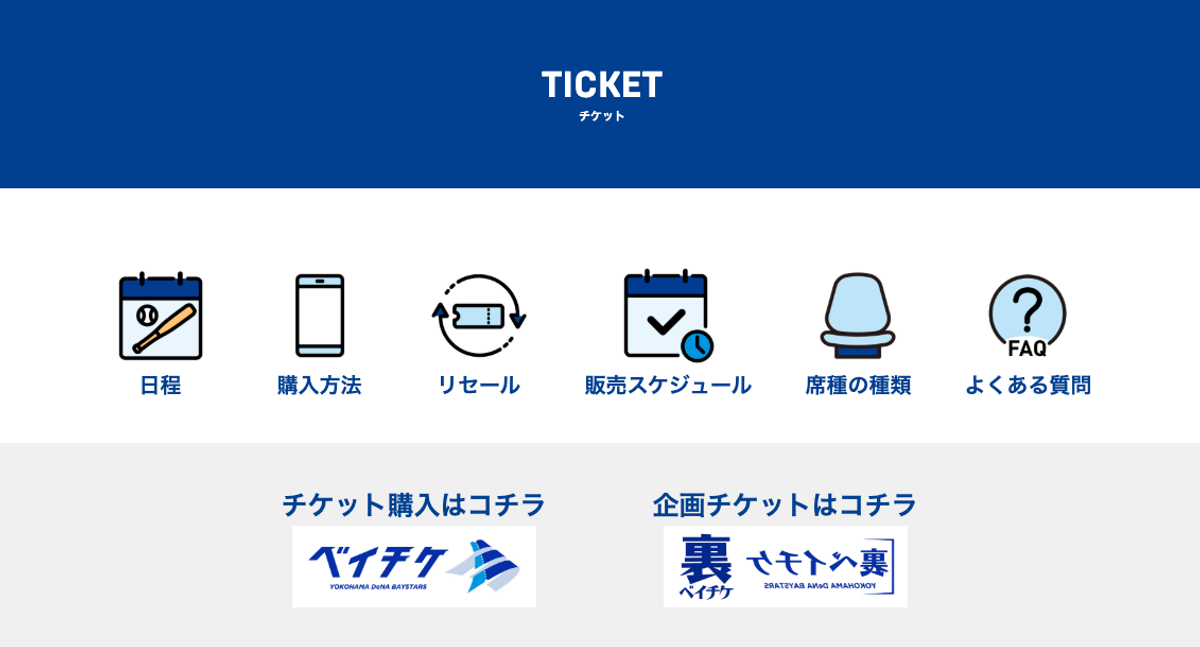Tap the ベイチケ ticket purchase banner
The image size is (1200, 647).
[x=414, y=566]
